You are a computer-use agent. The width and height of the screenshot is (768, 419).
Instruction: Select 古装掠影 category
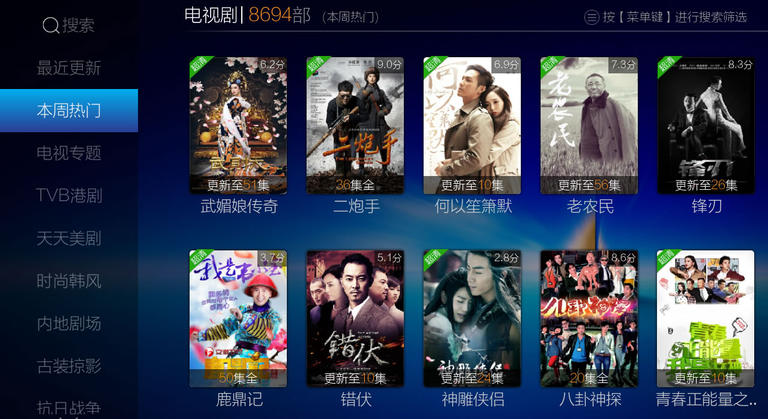click(x=69, y=366)
